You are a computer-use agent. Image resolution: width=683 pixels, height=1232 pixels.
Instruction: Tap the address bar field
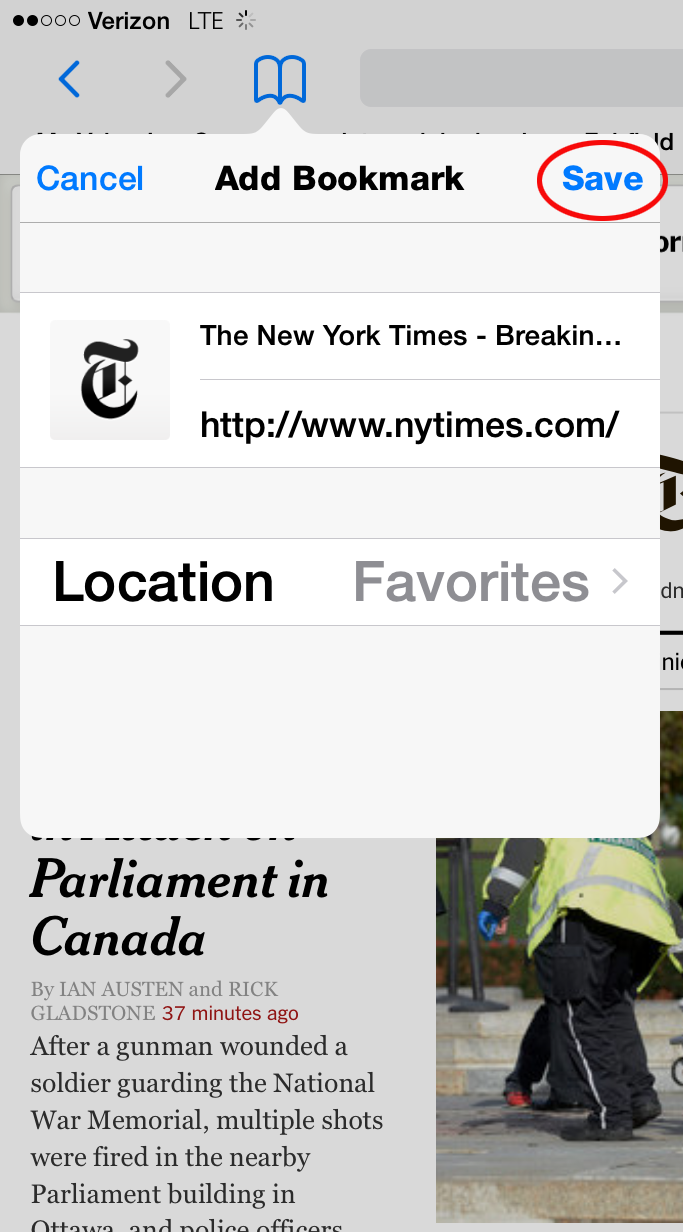point(521,78)
